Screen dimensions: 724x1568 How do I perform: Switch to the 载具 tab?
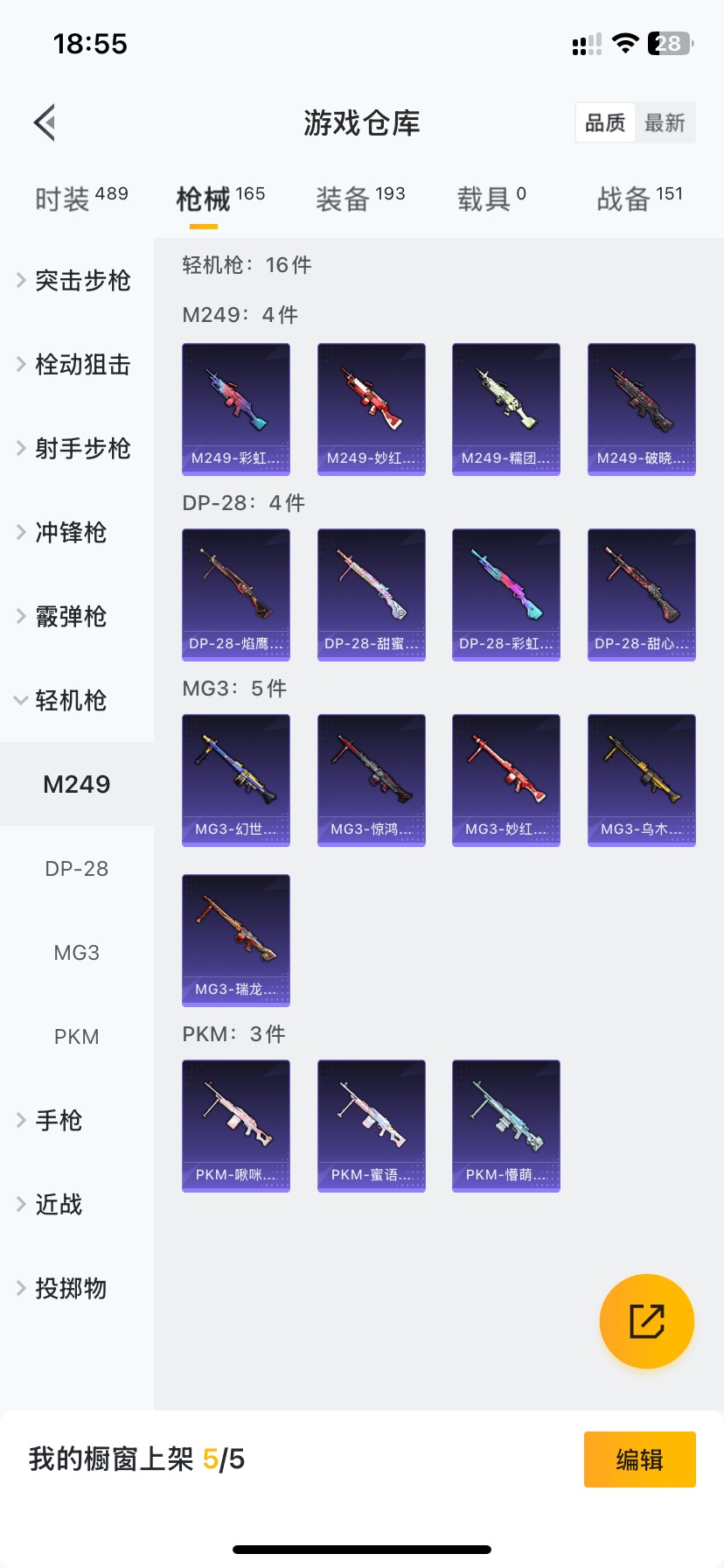click(x=491, y=199)
